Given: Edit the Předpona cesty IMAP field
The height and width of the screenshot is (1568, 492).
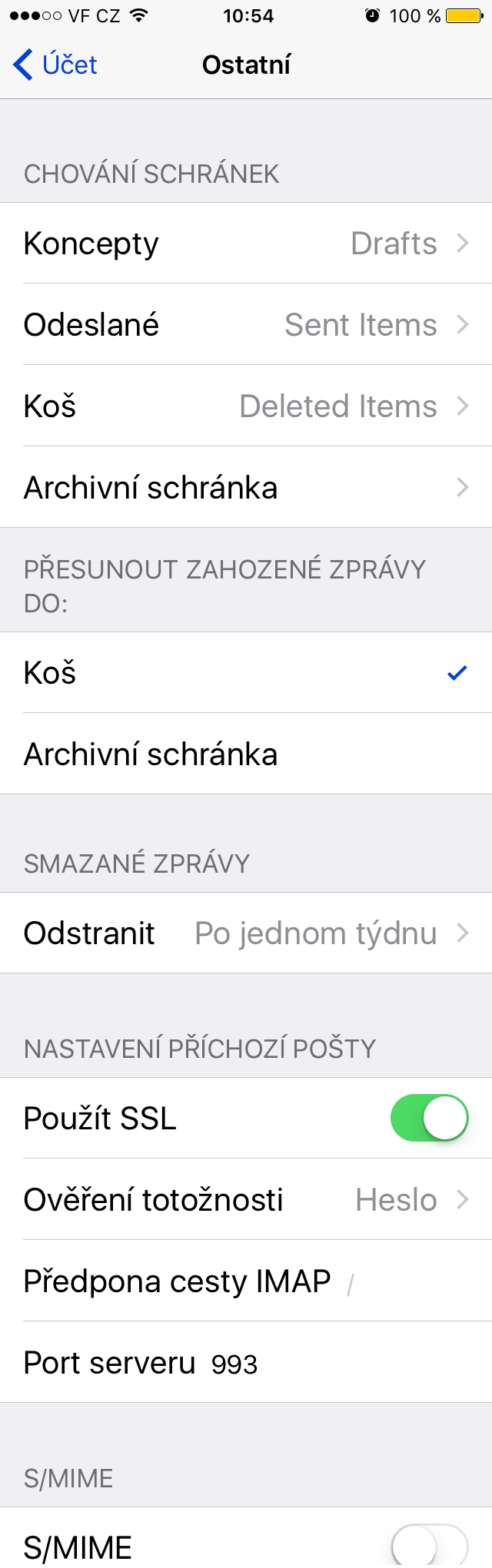Looking at the screenshot, I should 407,1281.
